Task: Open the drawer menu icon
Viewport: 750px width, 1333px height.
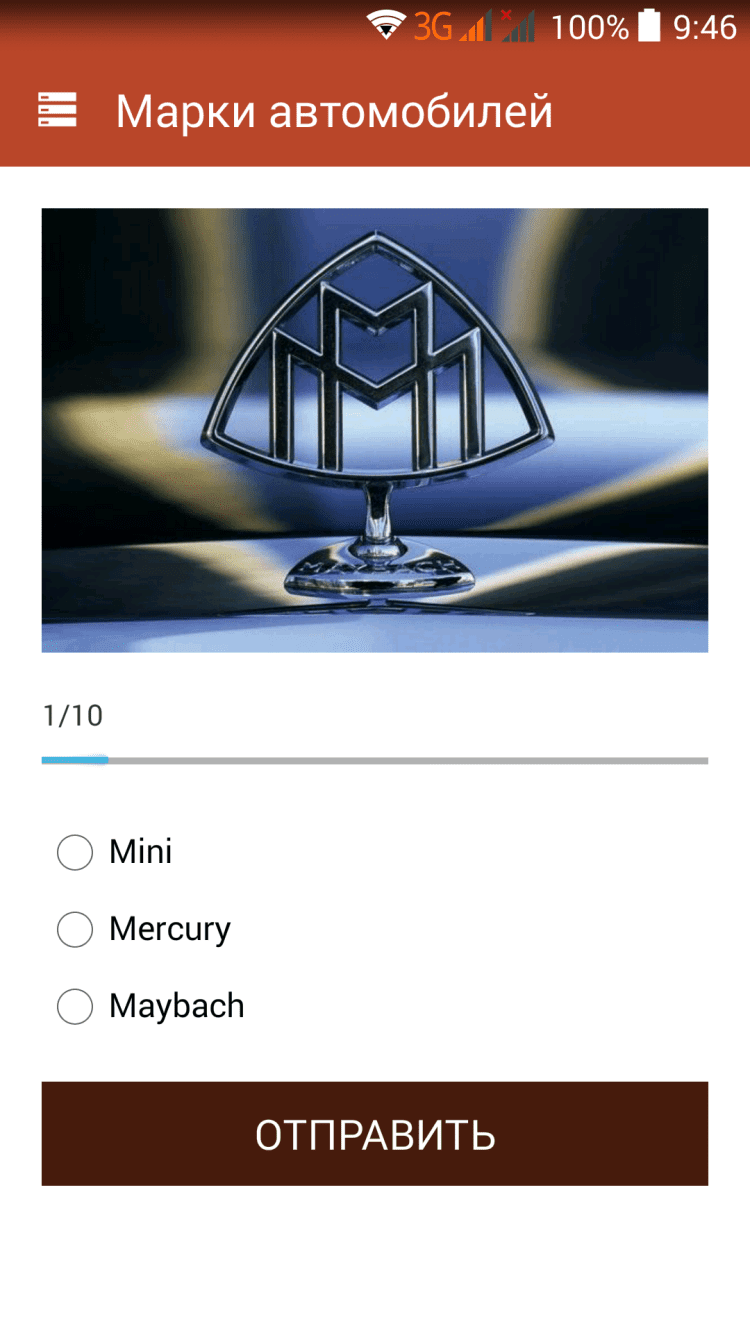Action: coord(57,110)
